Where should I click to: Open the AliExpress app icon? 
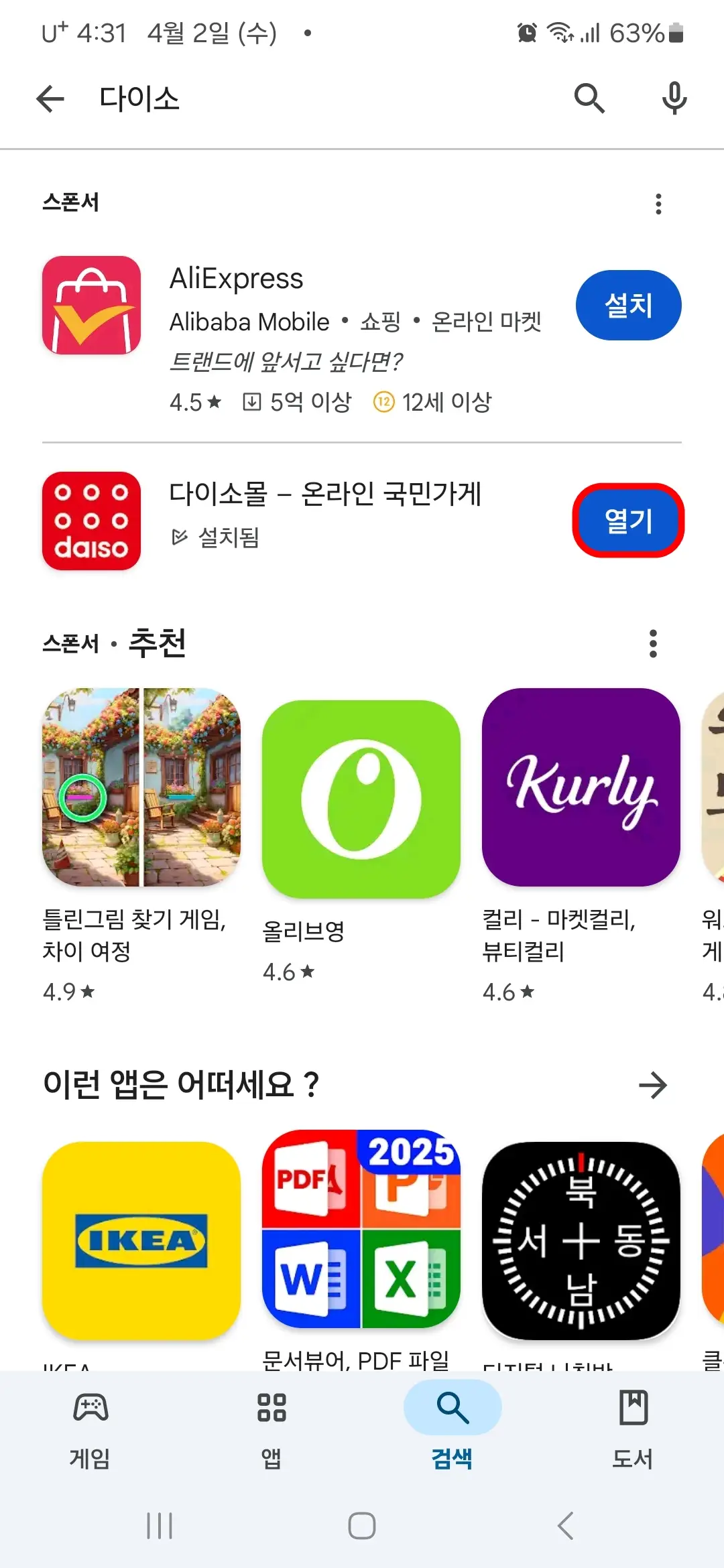tap(91, 304)
